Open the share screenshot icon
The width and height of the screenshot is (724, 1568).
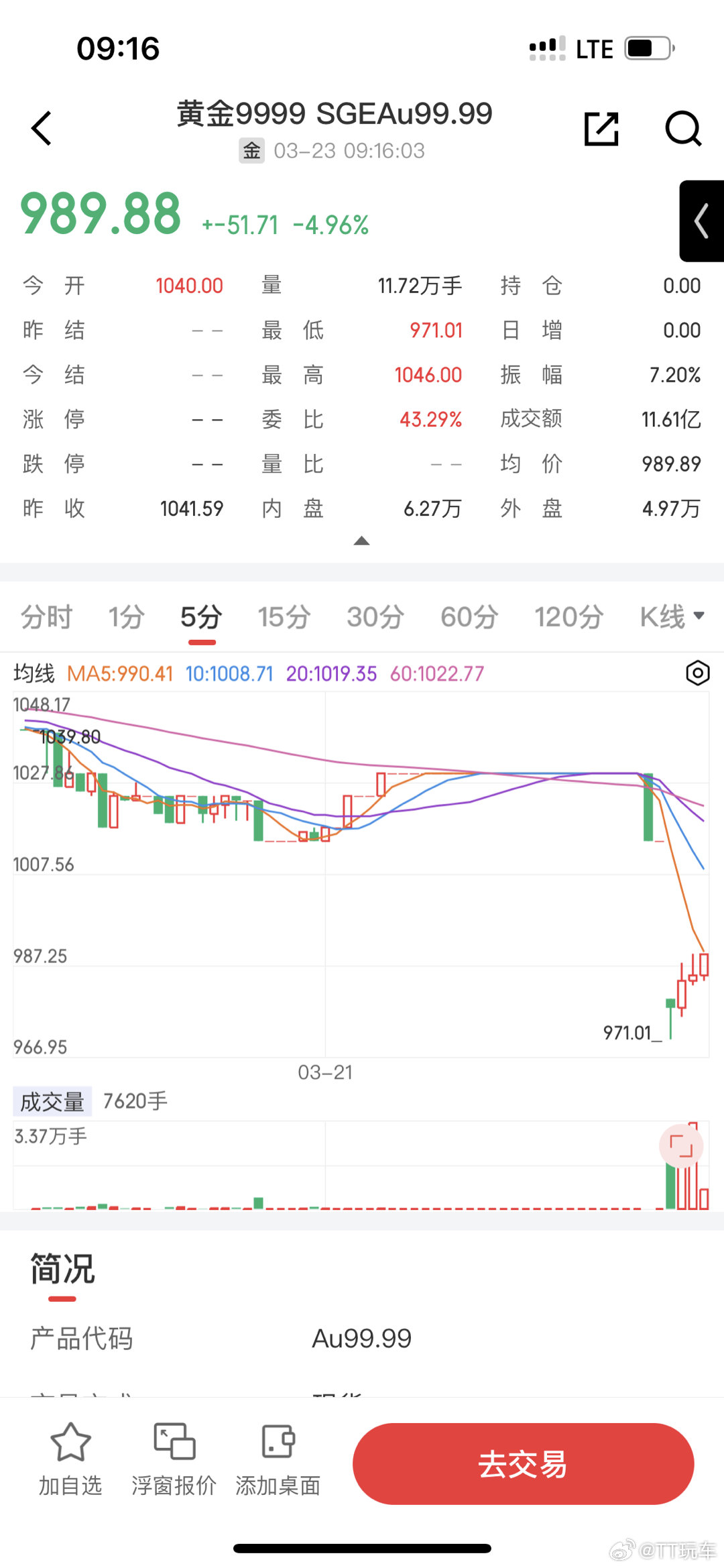(600, 128)
